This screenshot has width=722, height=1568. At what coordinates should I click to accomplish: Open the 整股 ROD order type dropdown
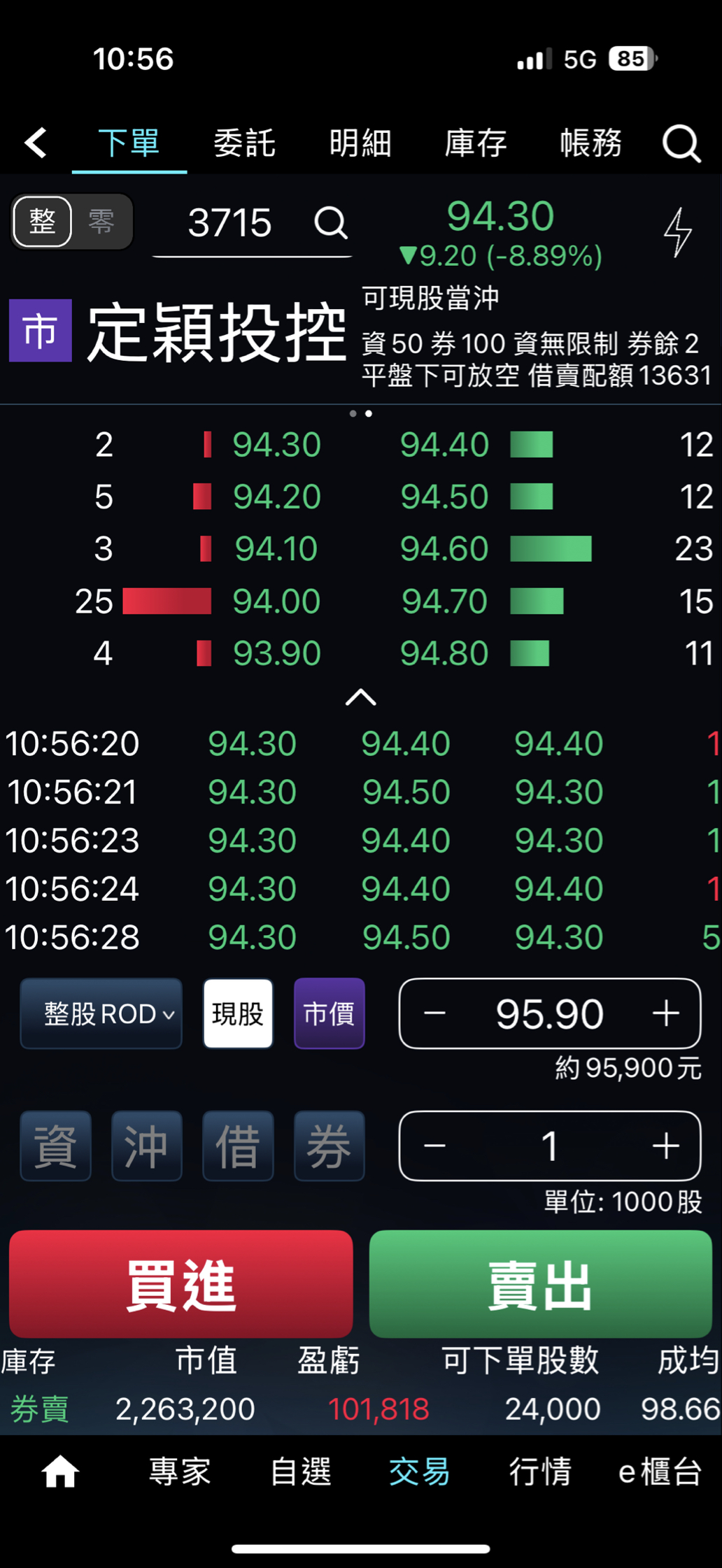[x=101, y=1013]
